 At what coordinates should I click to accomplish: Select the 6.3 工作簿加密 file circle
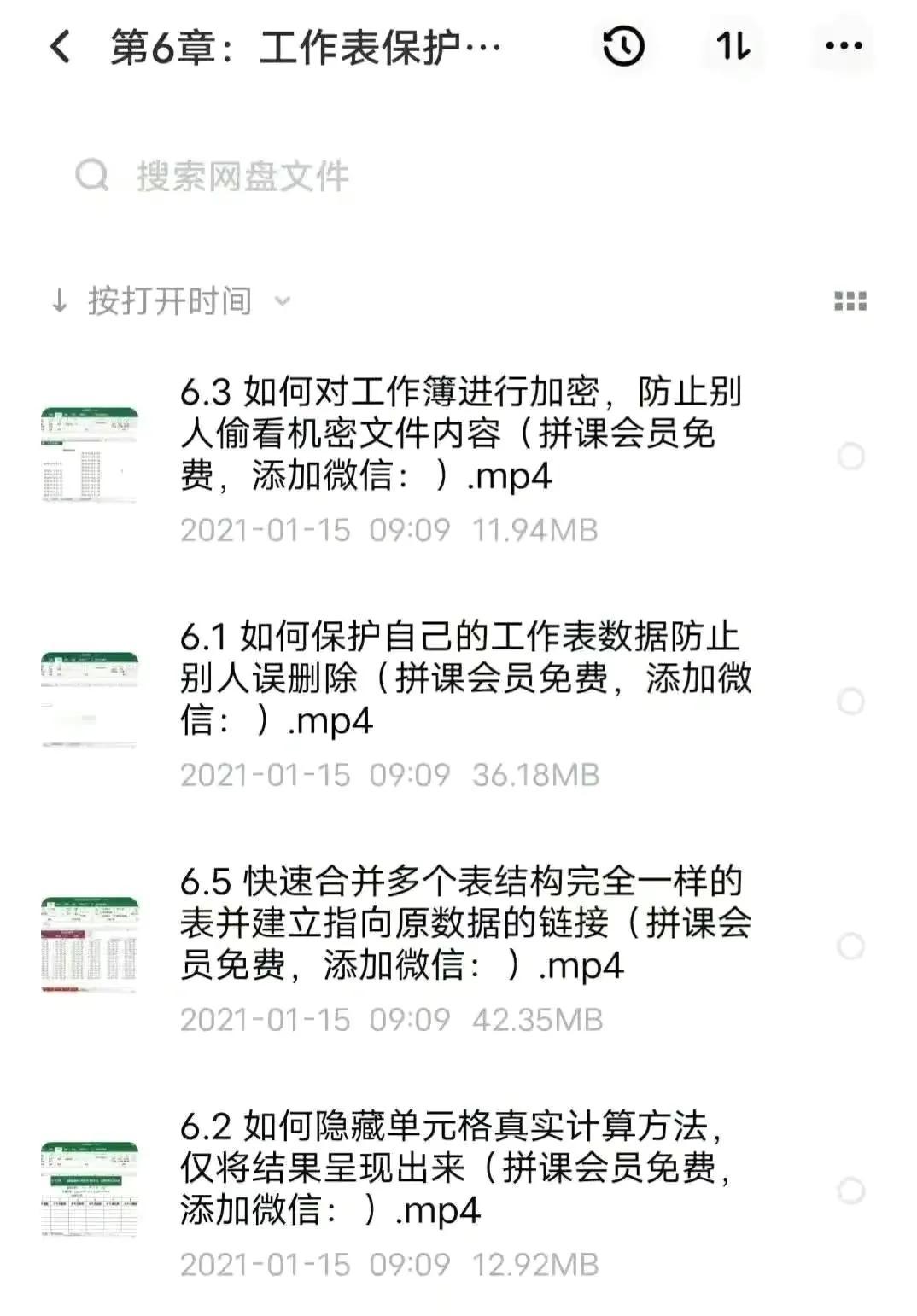850,457
